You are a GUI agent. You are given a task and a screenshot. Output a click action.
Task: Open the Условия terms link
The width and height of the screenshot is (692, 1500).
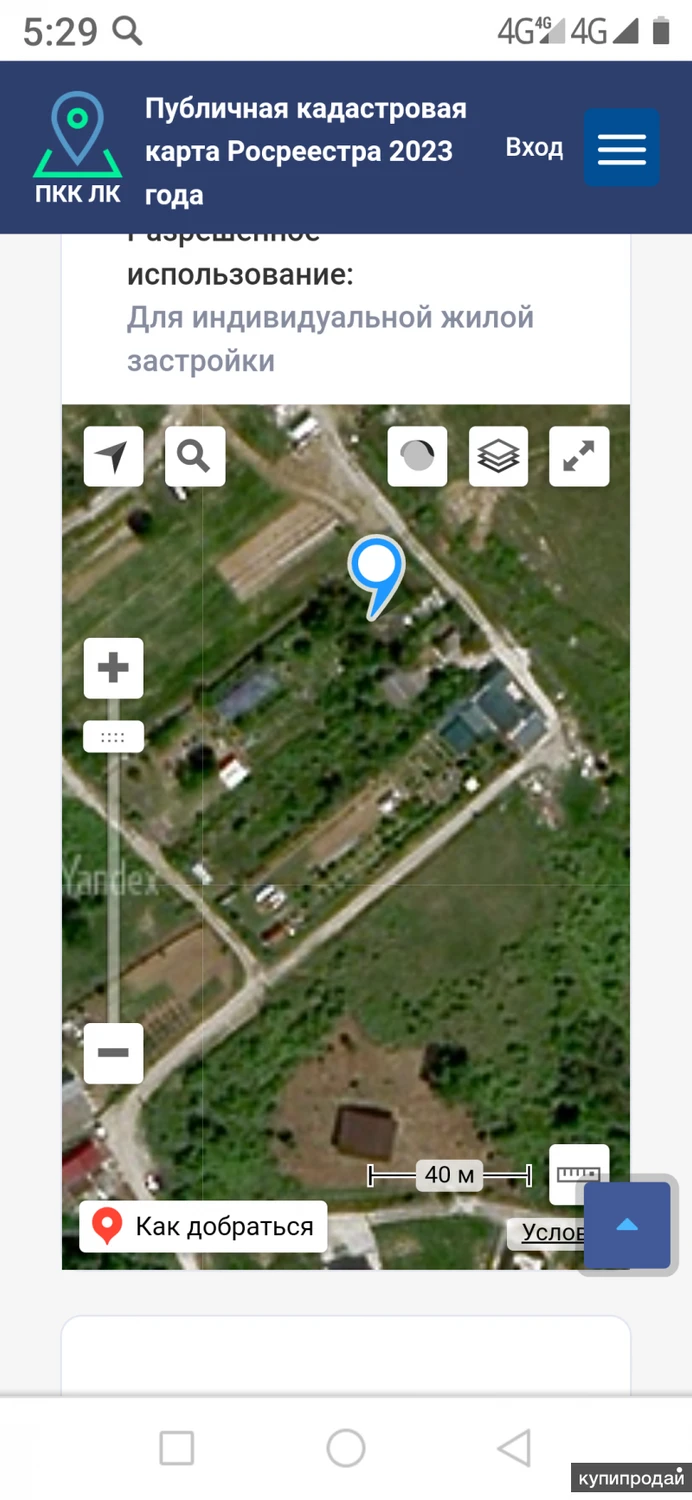click(x=546, y=1233)
